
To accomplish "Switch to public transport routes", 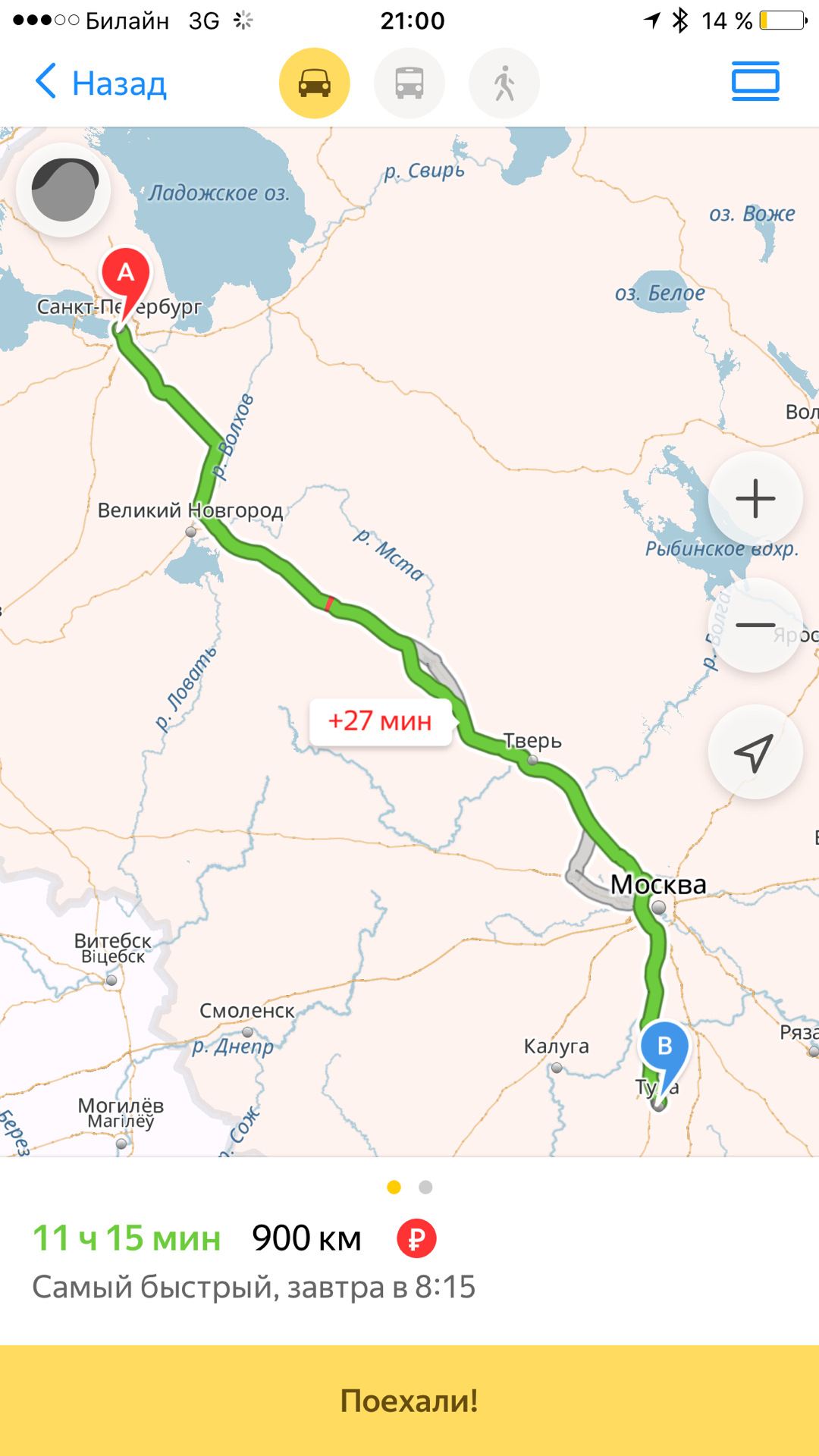I will [409, 83].
